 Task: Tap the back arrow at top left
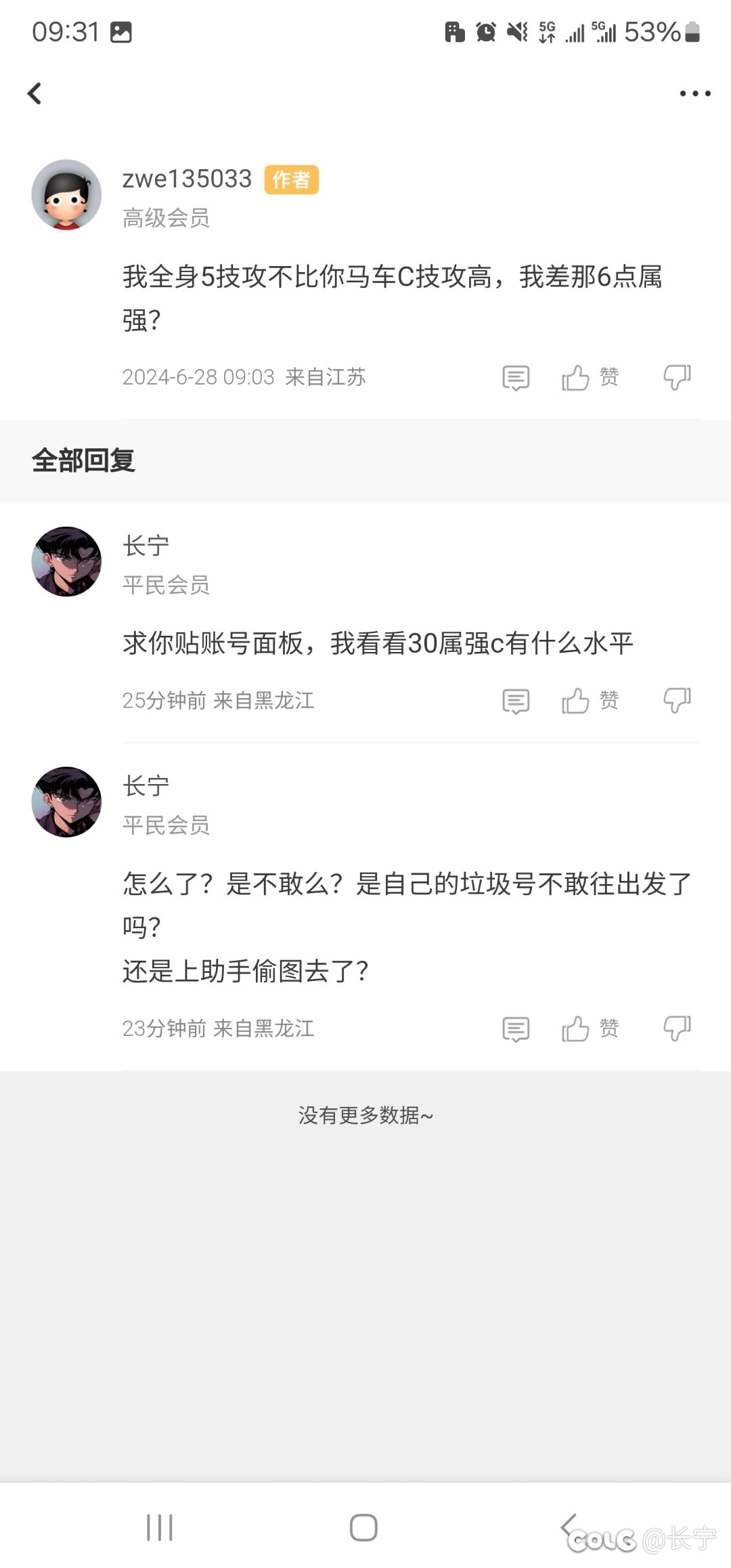pos(35,93)
